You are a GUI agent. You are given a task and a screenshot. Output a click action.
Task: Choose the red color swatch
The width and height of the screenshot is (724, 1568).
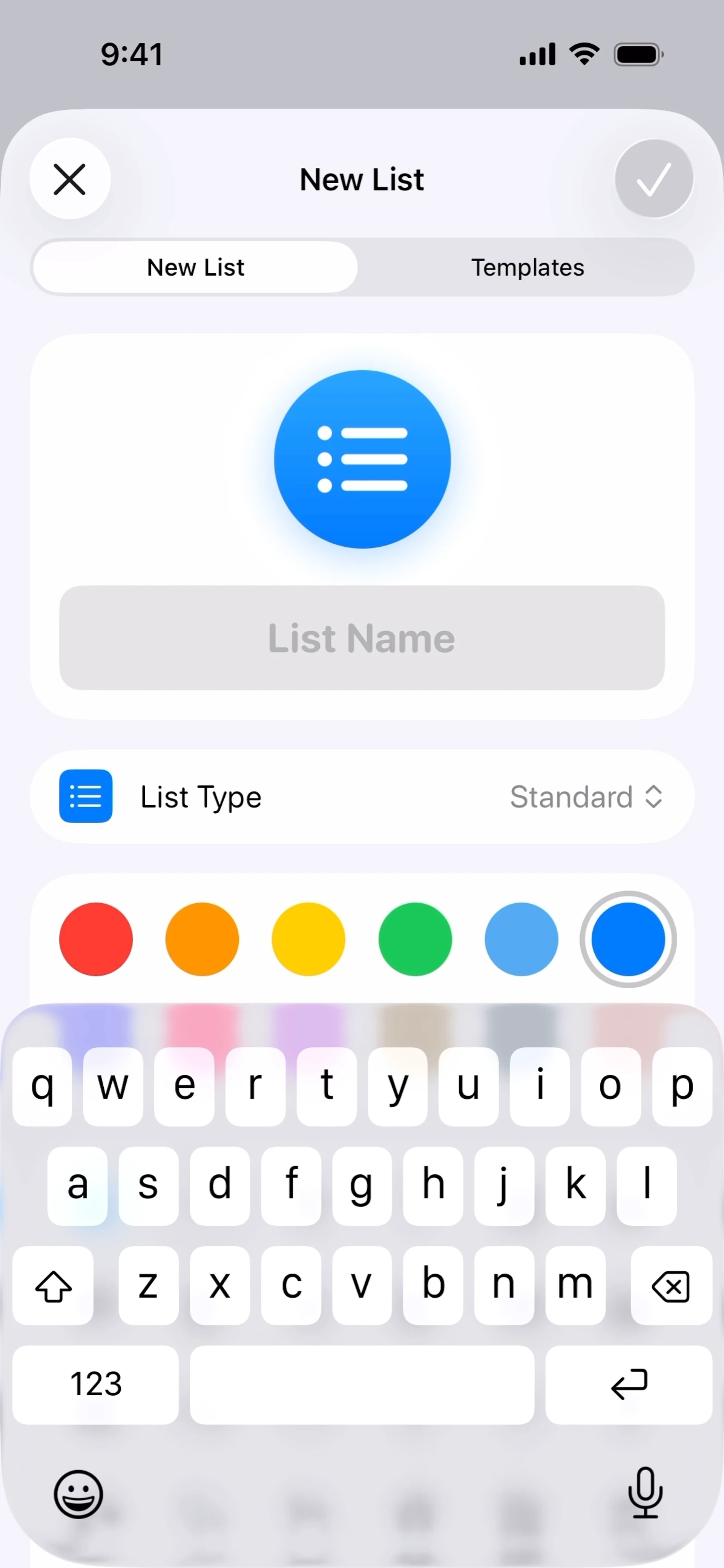coord(96,939)
